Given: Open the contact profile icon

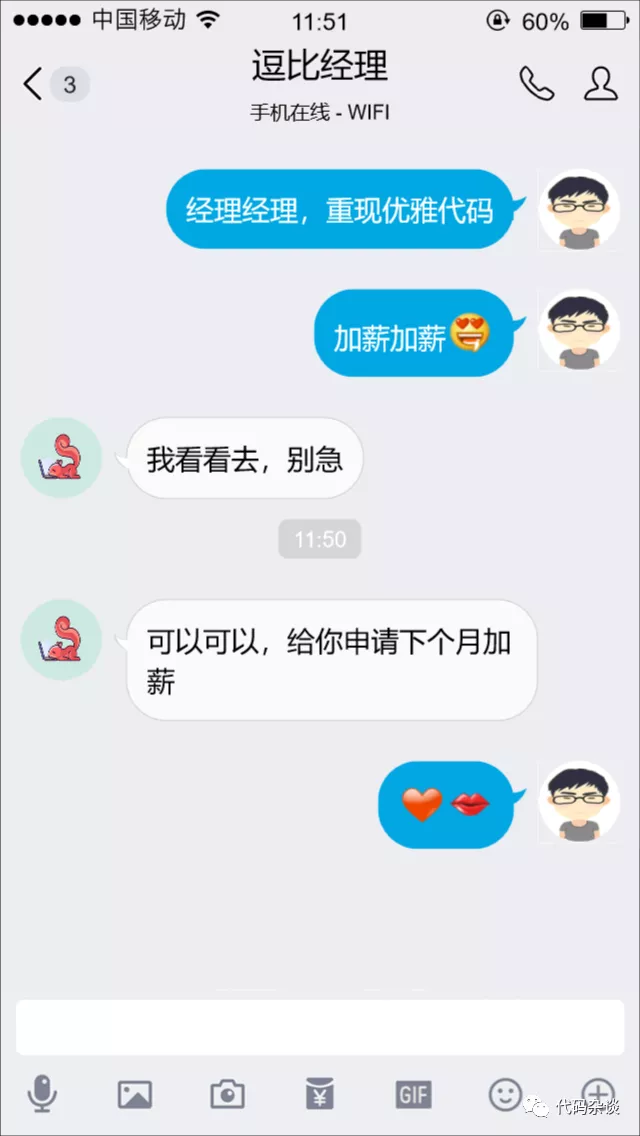Looking at the screenshot, I should (600, 84).
